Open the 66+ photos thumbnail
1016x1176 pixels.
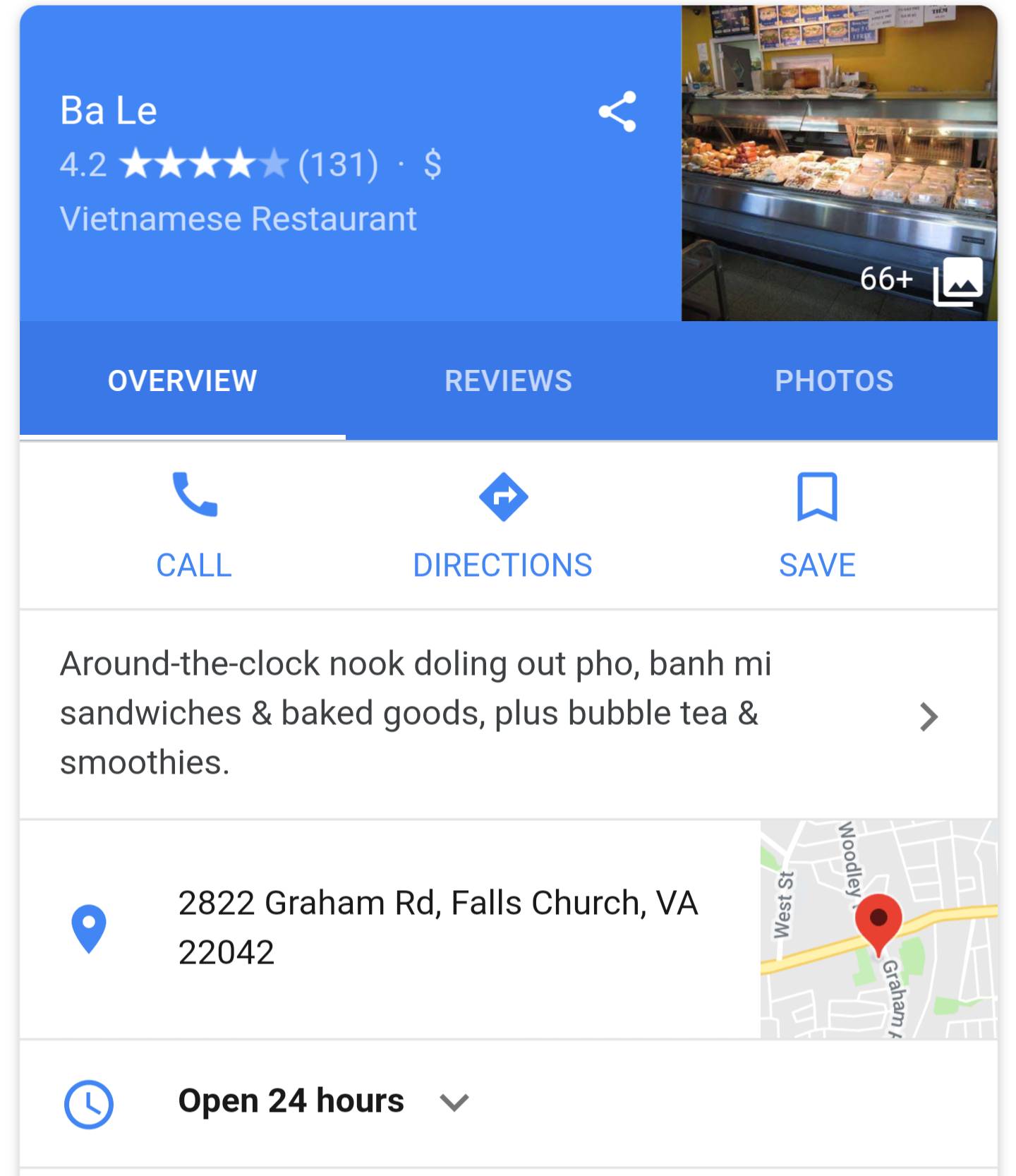839,163
